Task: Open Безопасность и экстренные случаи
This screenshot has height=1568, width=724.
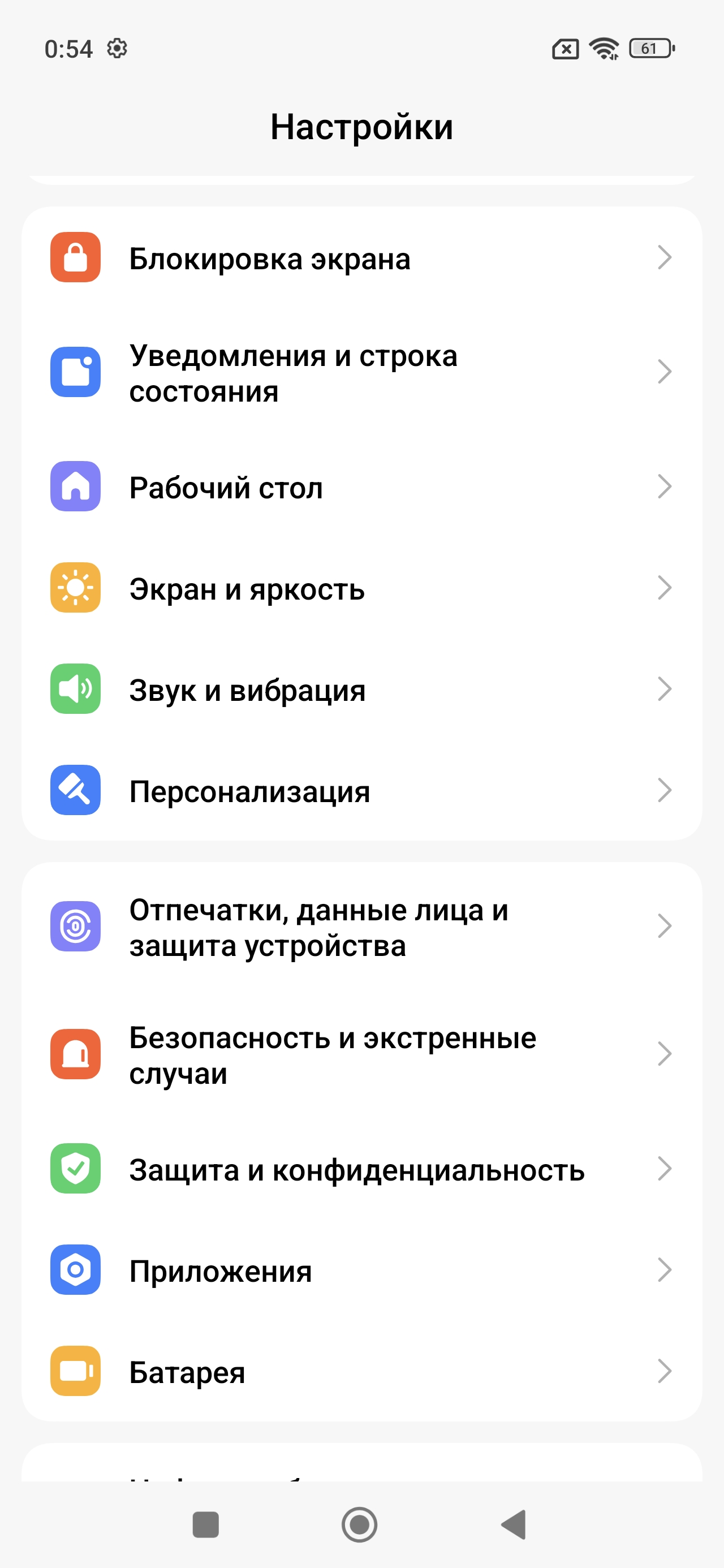Action: click(361, 1055)
